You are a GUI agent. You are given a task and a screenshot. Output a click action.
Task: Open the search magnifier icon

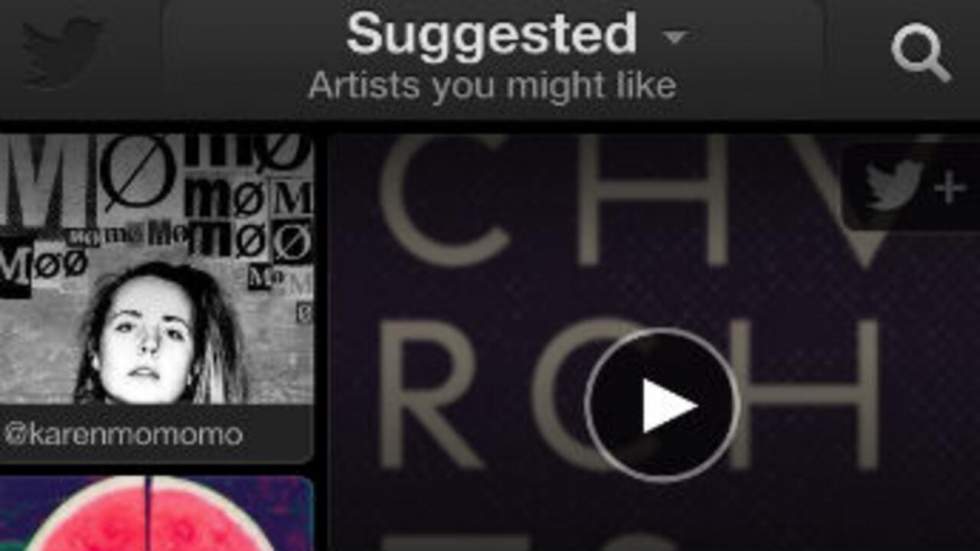(920, 53)
